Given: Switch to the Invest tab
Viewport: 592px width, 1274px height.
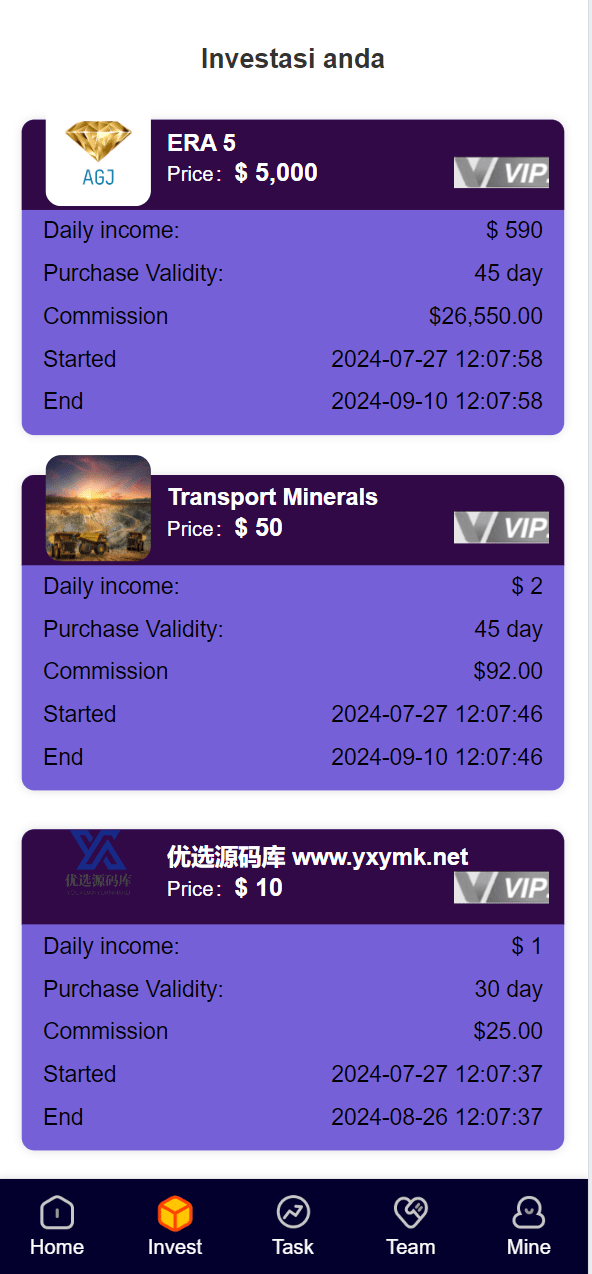Looking at the screenshot, I should pyautogui.click(x=175, y=1226).
